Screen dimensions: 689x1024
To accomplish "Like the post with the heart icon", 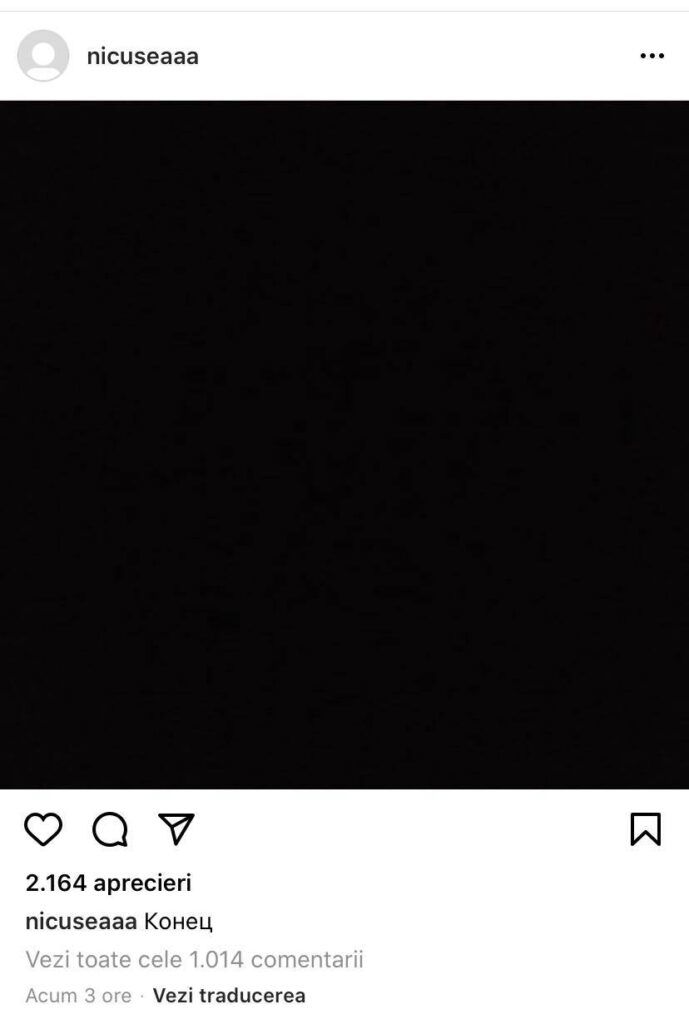I will (43, 829).
